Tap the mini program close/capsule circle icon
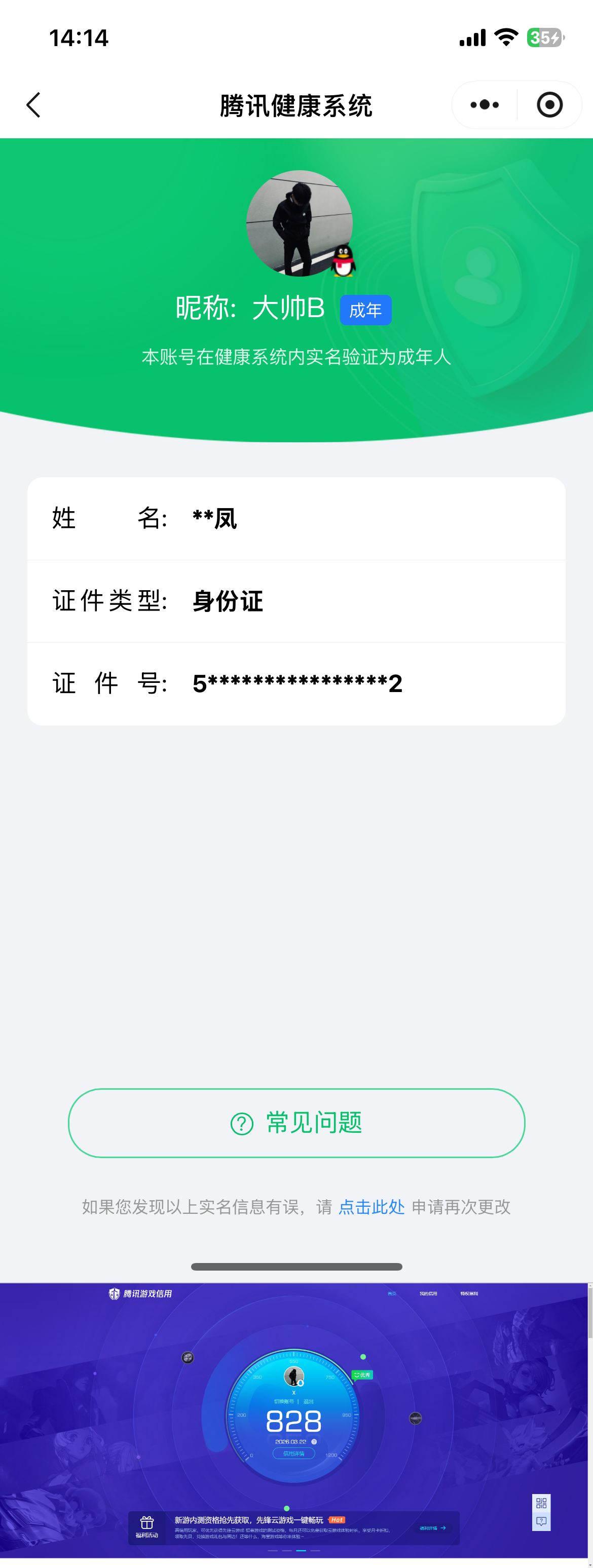The width and height of the screenshot is (593, 1568). point(550,104)
